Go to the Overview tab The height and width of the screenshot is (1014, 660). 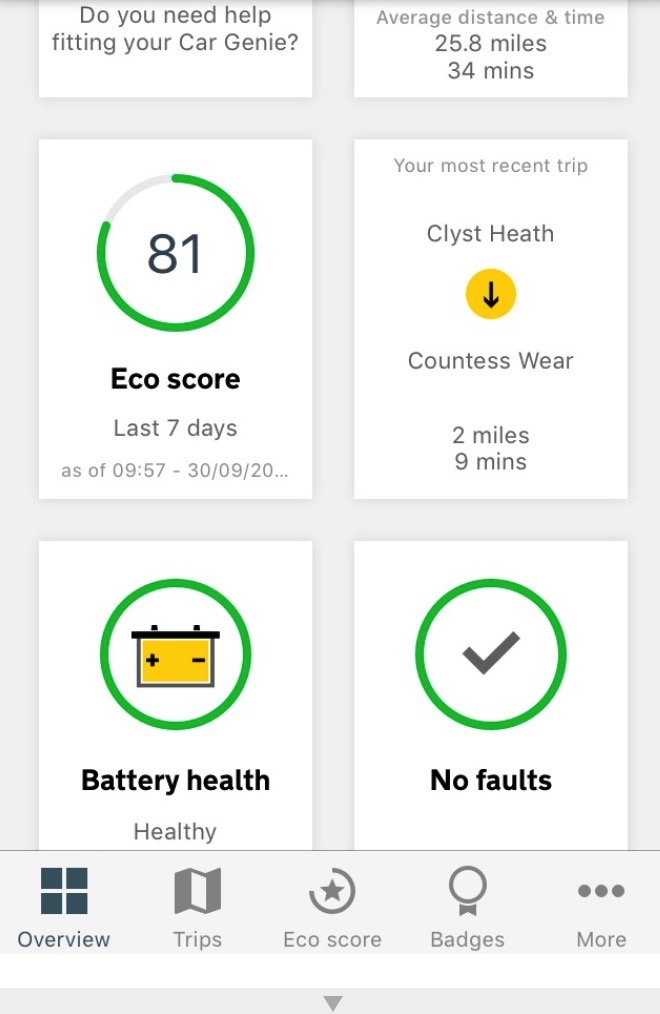point(64,907)
